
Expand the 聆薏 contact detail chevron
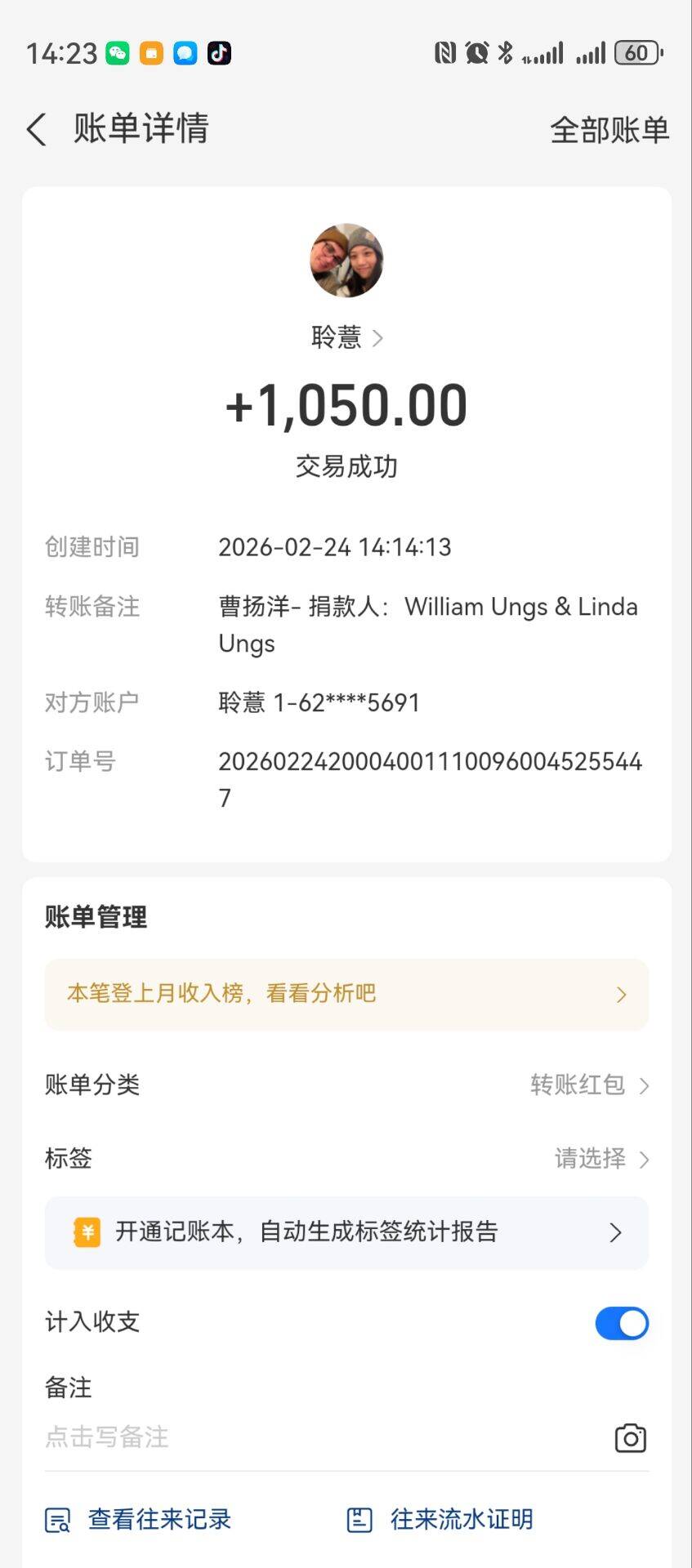tap(377, 337)
